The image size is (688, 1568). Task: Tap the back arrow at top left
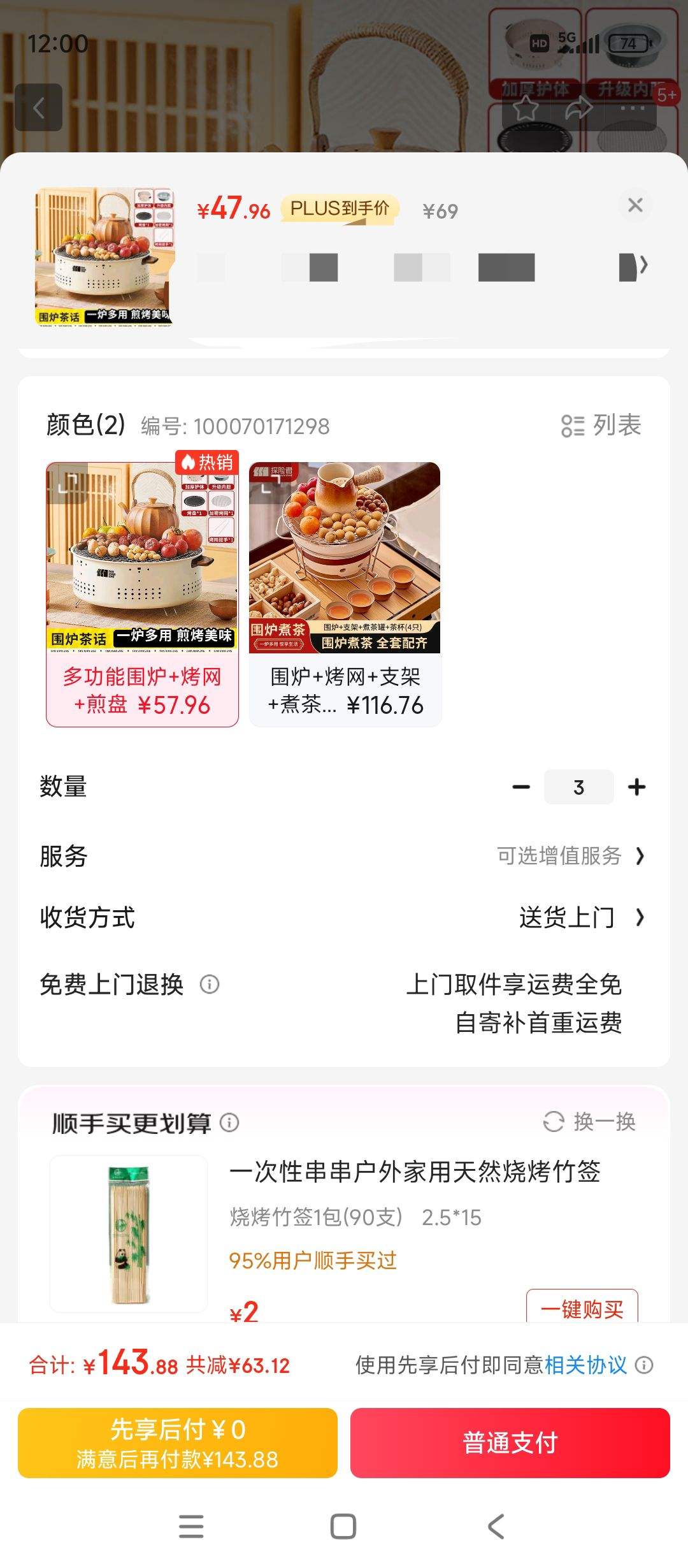point(38,106)
